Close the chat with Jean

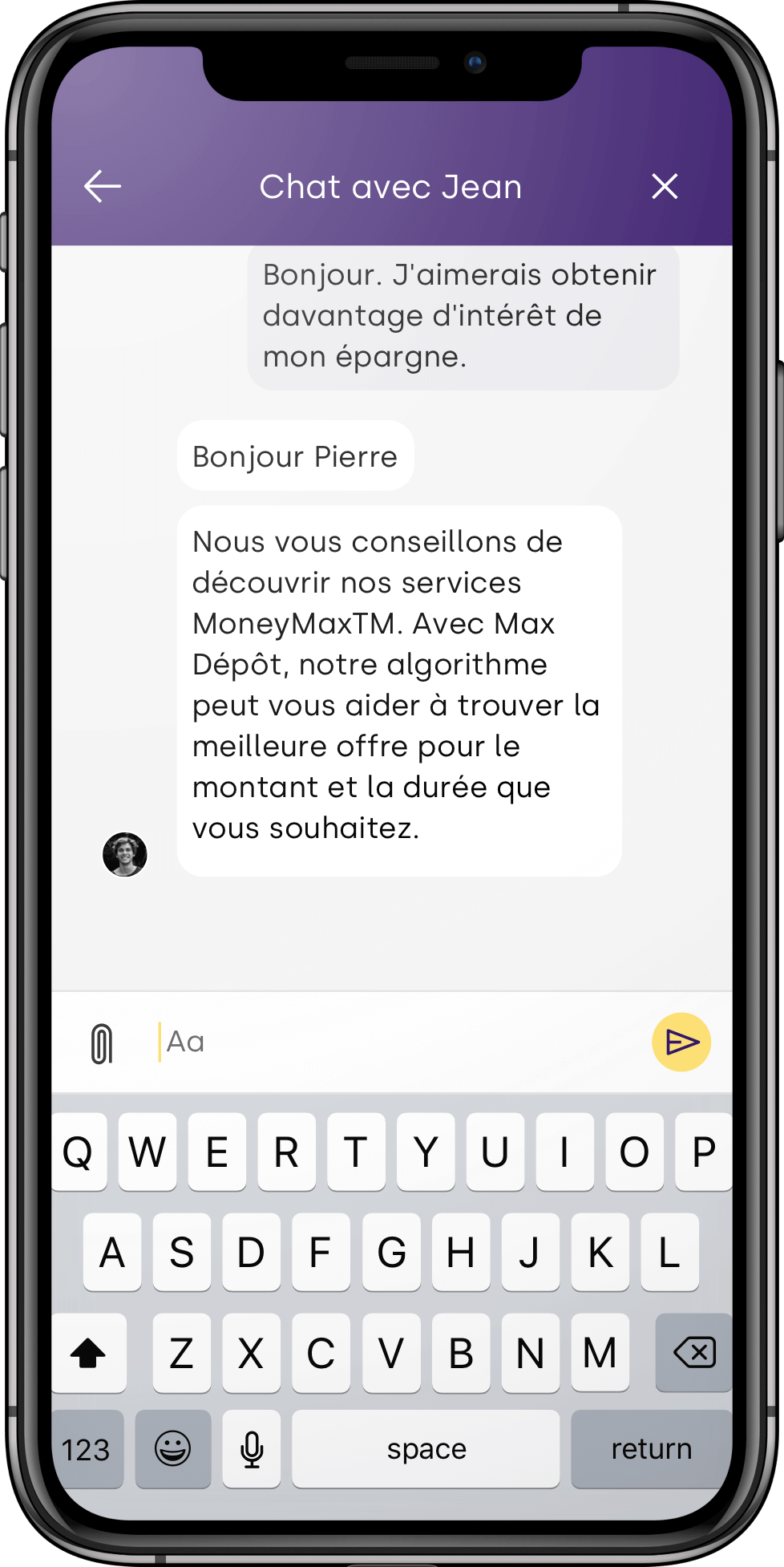(665, 186)
